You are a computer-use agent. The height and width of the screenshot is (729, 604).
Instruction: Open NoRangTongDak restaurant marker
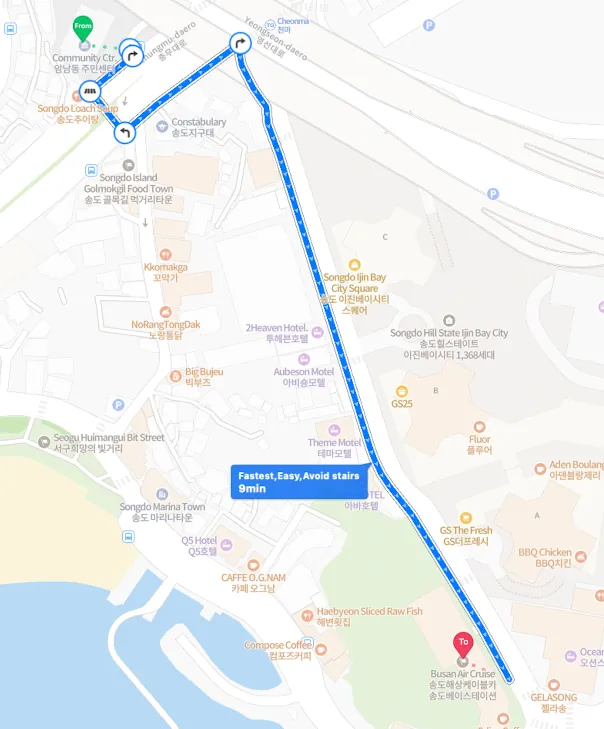point(166,311)
